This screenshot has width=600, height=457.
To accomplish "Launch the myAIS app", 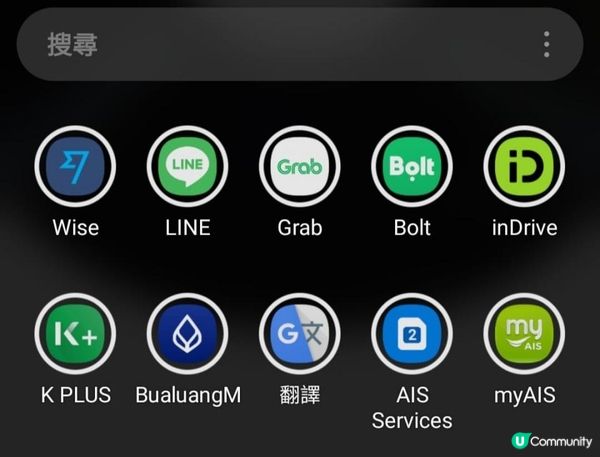I will pyautogui.click(x=524, y=334).
